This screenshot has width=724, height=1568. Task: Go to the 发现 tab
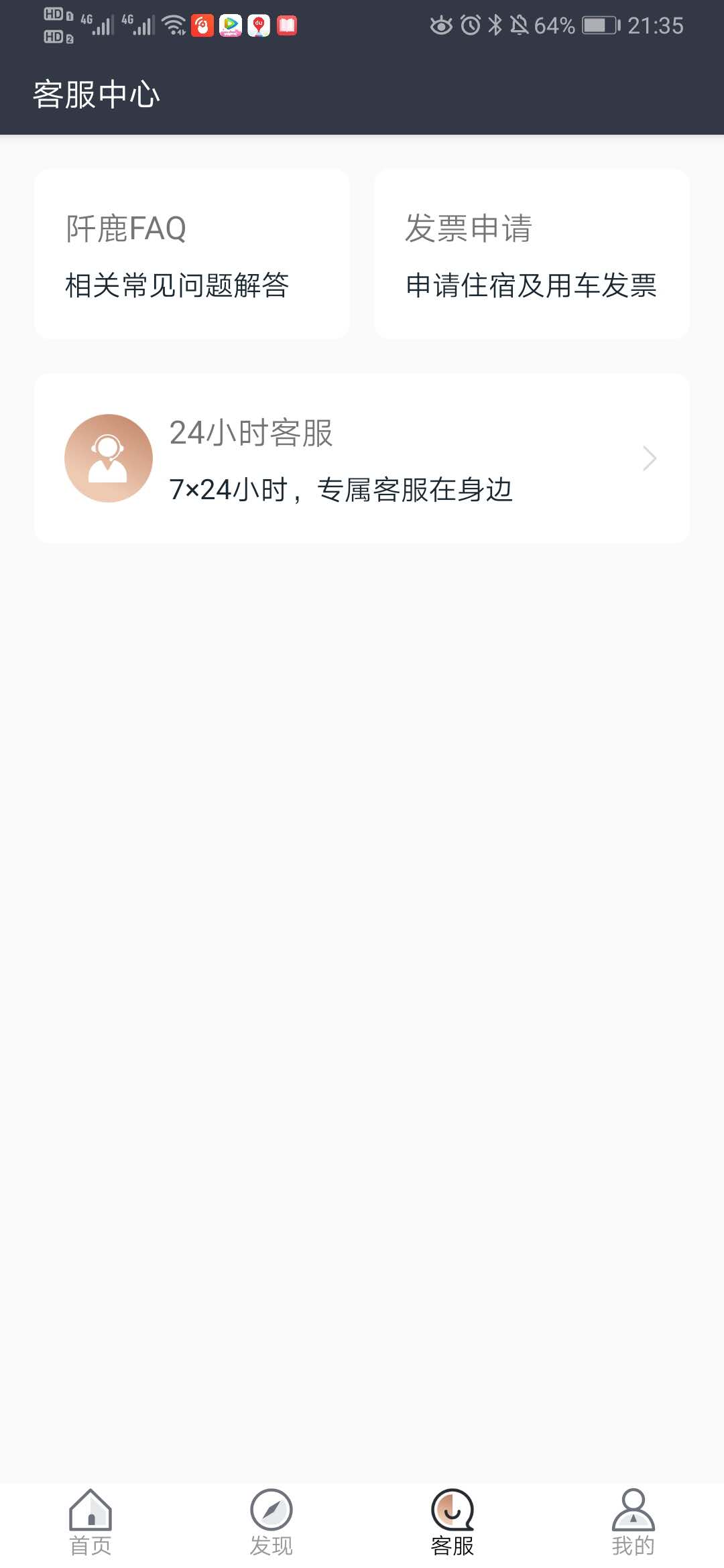coord(271,1522)
